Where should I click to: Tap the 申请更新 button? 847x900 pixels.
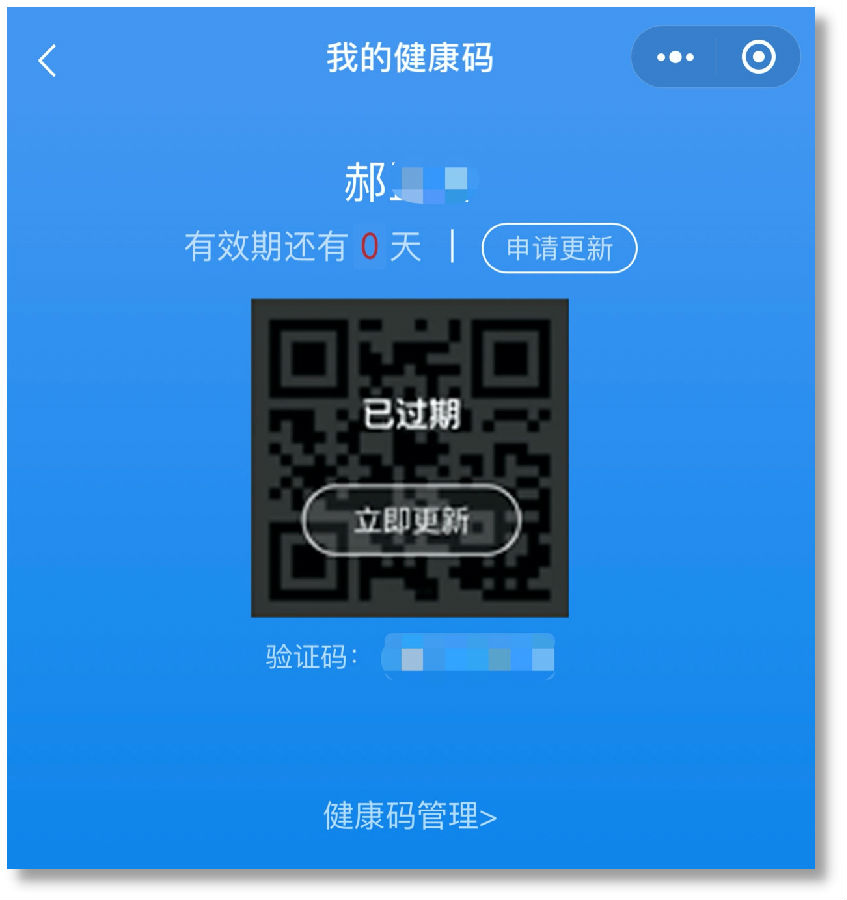pyautogui.click(x=559, y=248)
